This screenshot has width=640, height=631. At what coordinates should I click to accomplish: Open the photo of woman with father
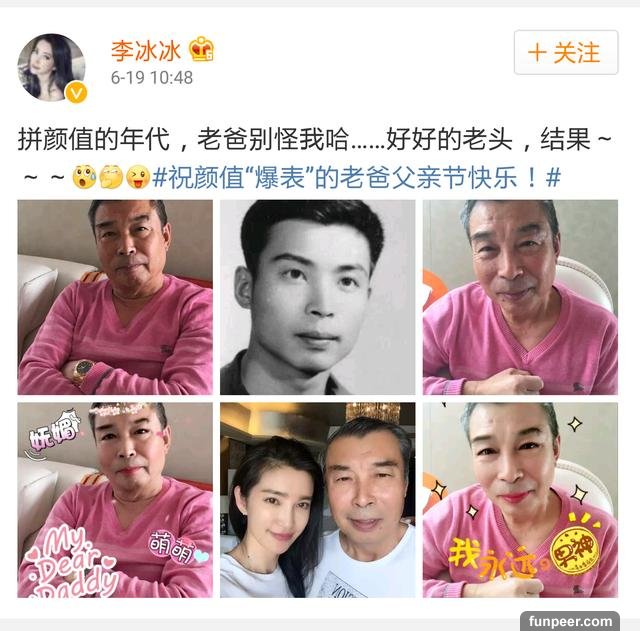pos(317,500)
